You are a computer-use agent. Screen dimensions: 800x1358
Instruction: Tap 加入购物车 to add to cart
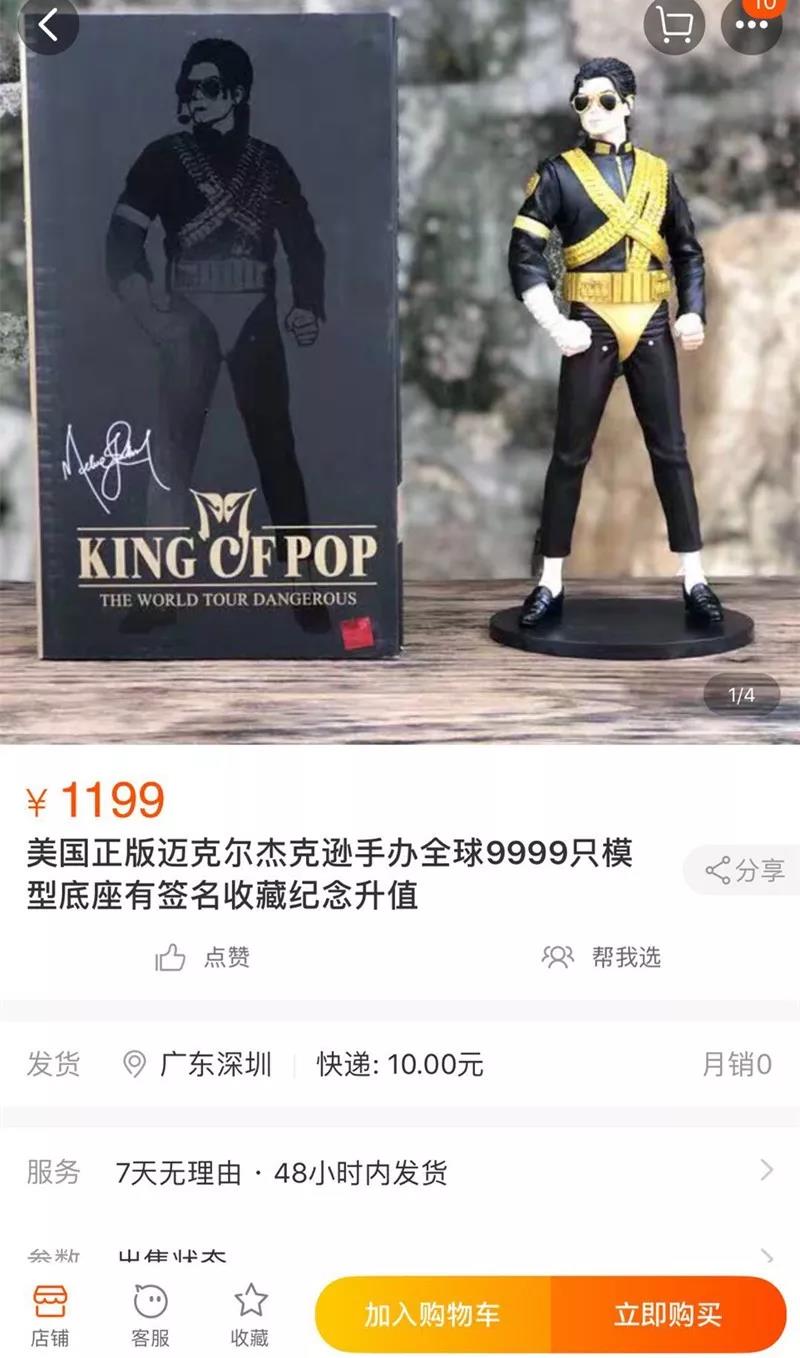point(432,1314)
